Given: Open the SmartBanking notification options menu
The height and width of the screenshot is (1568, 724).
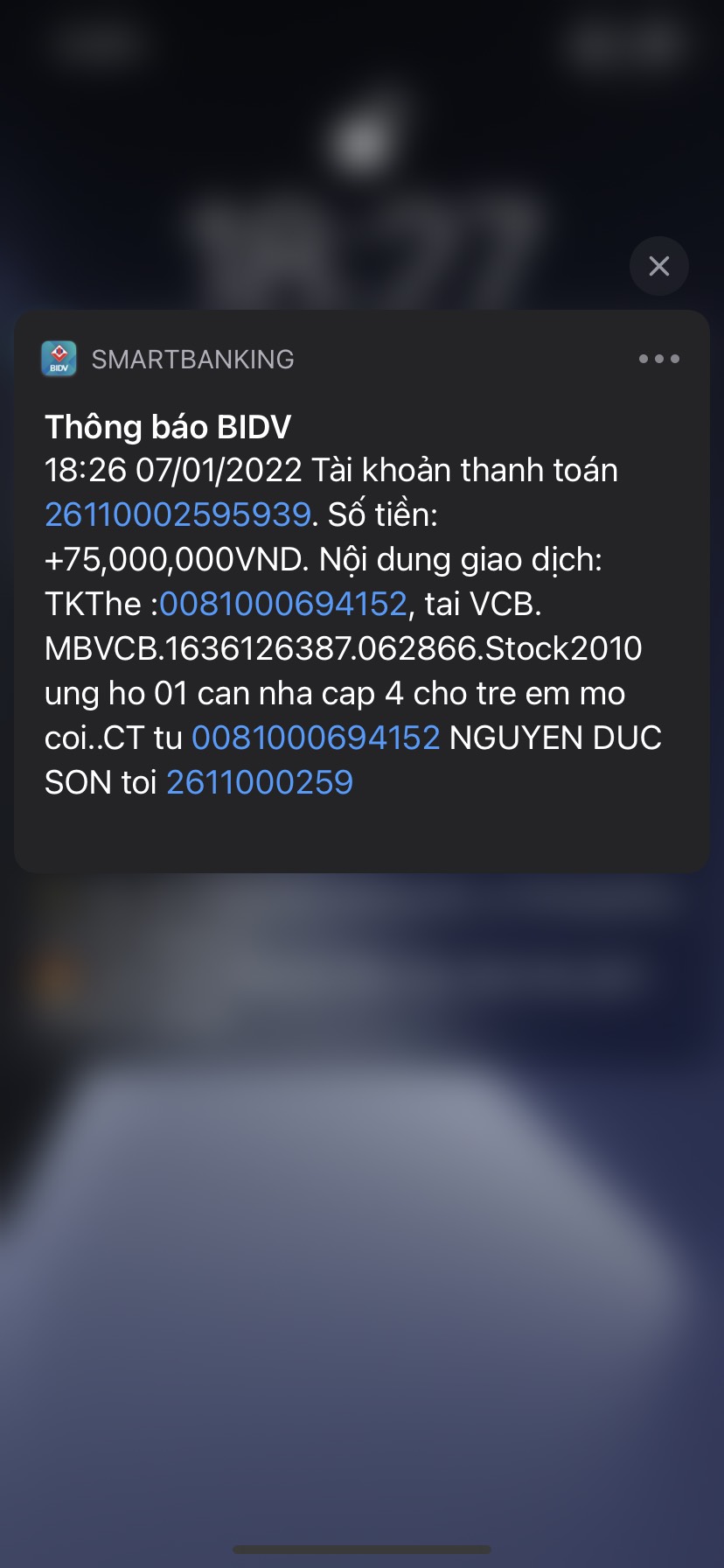Looking at the screenshot, I should pos(658,359).
